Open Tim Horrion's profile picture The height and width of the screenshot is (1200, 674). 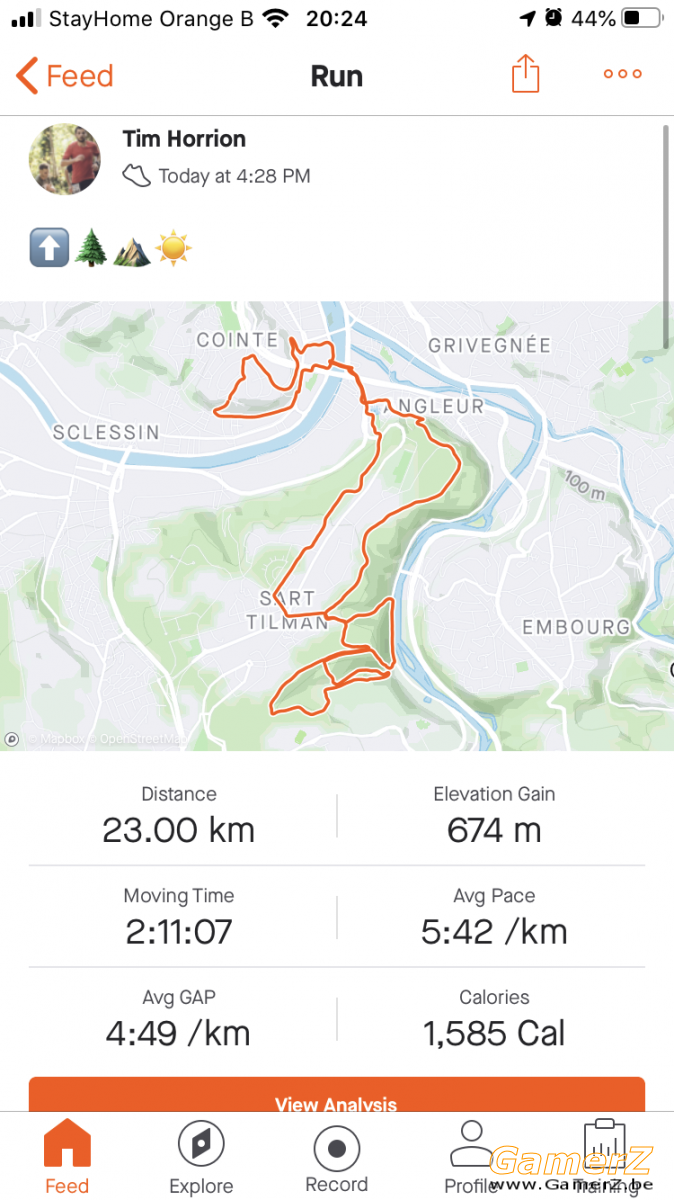[x=65, y=159]
